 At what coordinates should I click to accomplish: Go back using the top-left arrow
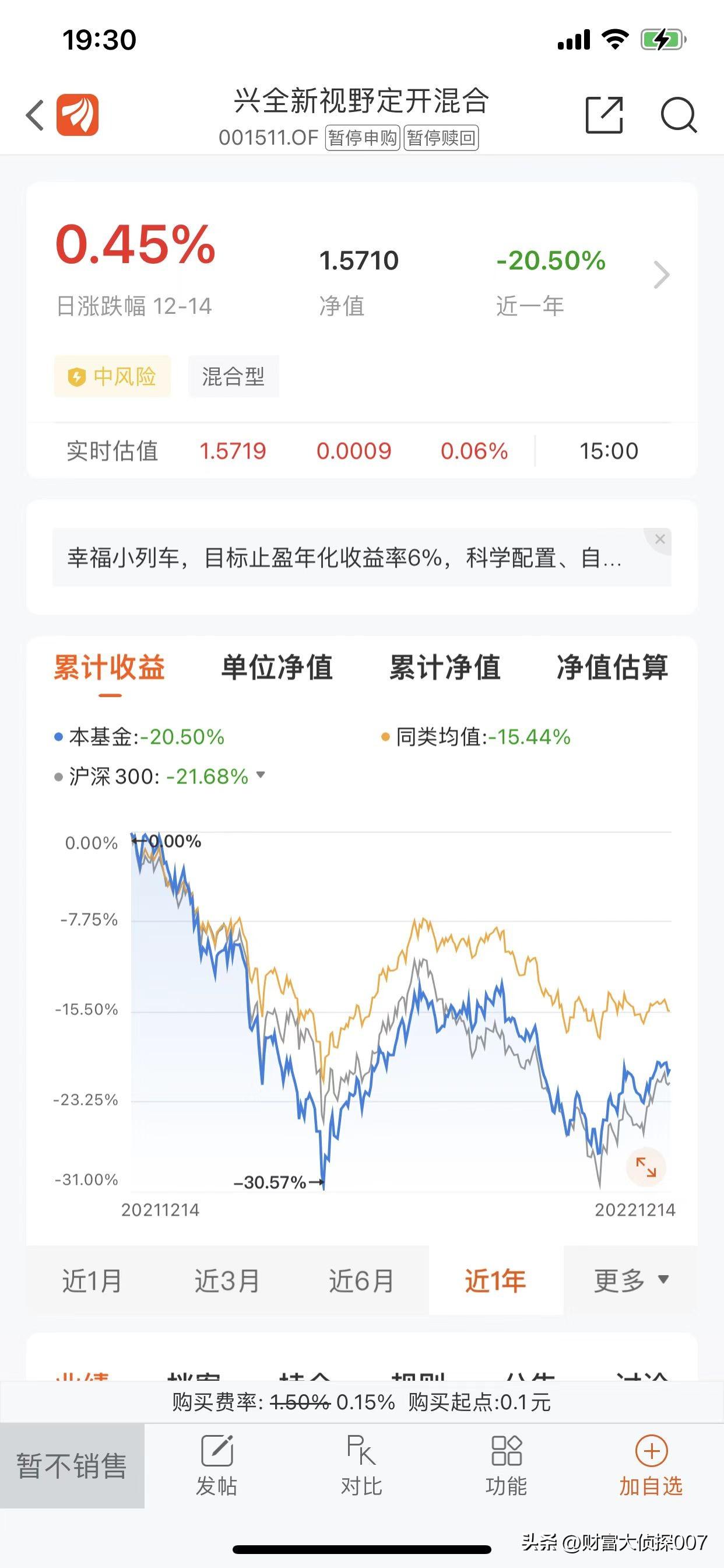click(x=36, y=115)
